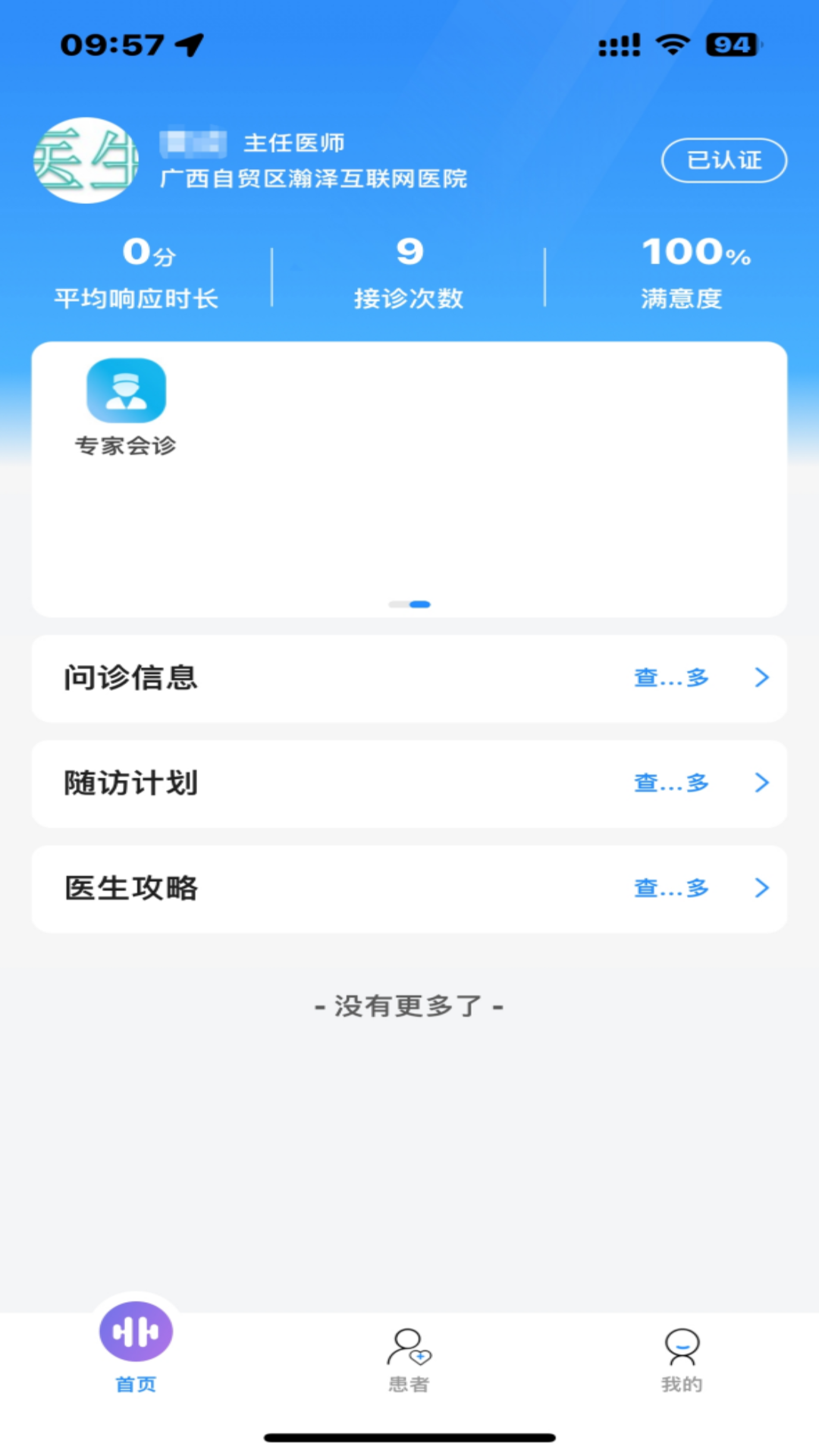Open the doctor's avatar picture
Screen dimensions: 819x1456
87,161
